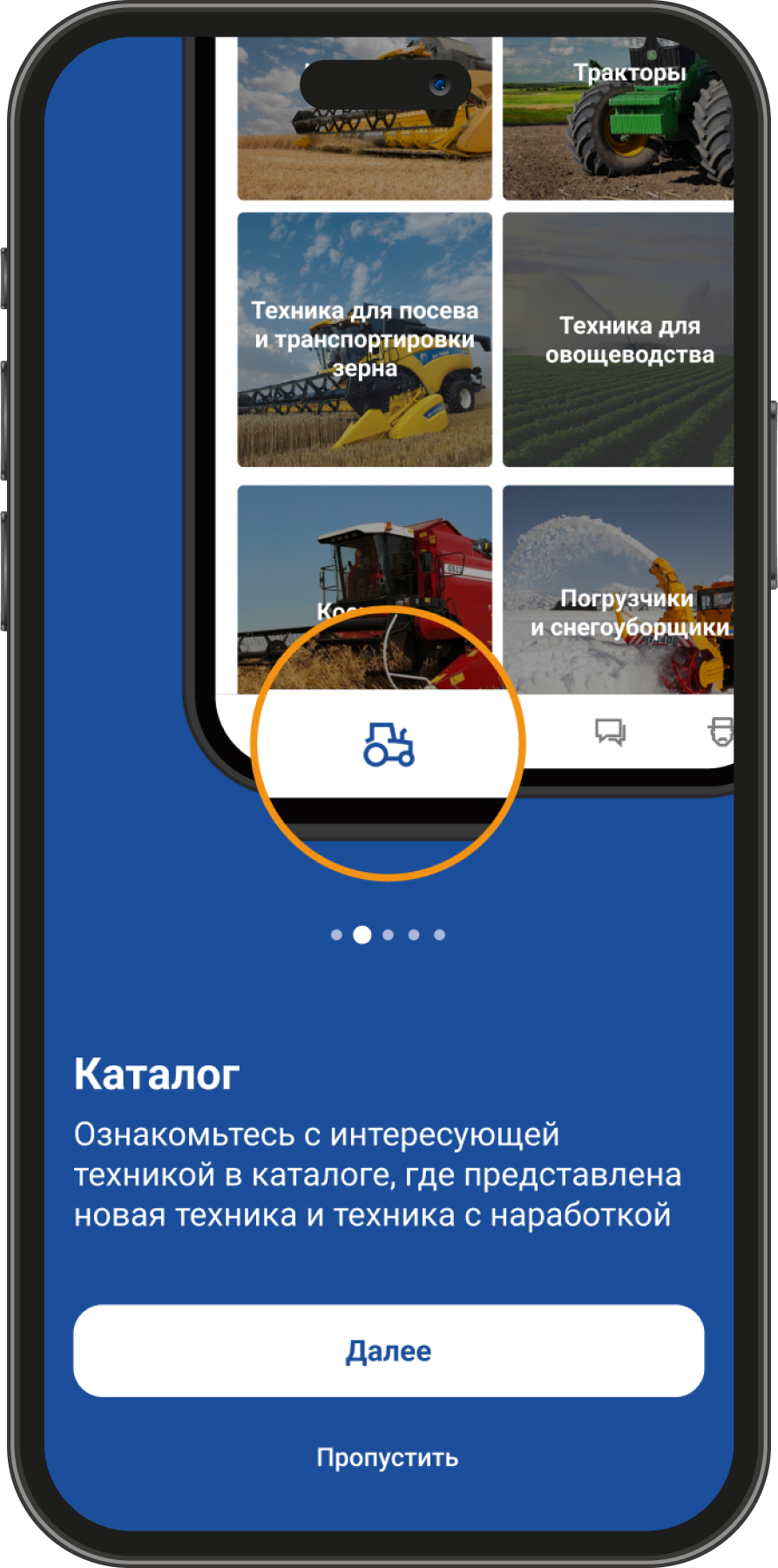Image resolution: width=778 pixels, height=1568 pixels.
Task: Skip onboarding via Пропустить
Action: pos(388,1457)
